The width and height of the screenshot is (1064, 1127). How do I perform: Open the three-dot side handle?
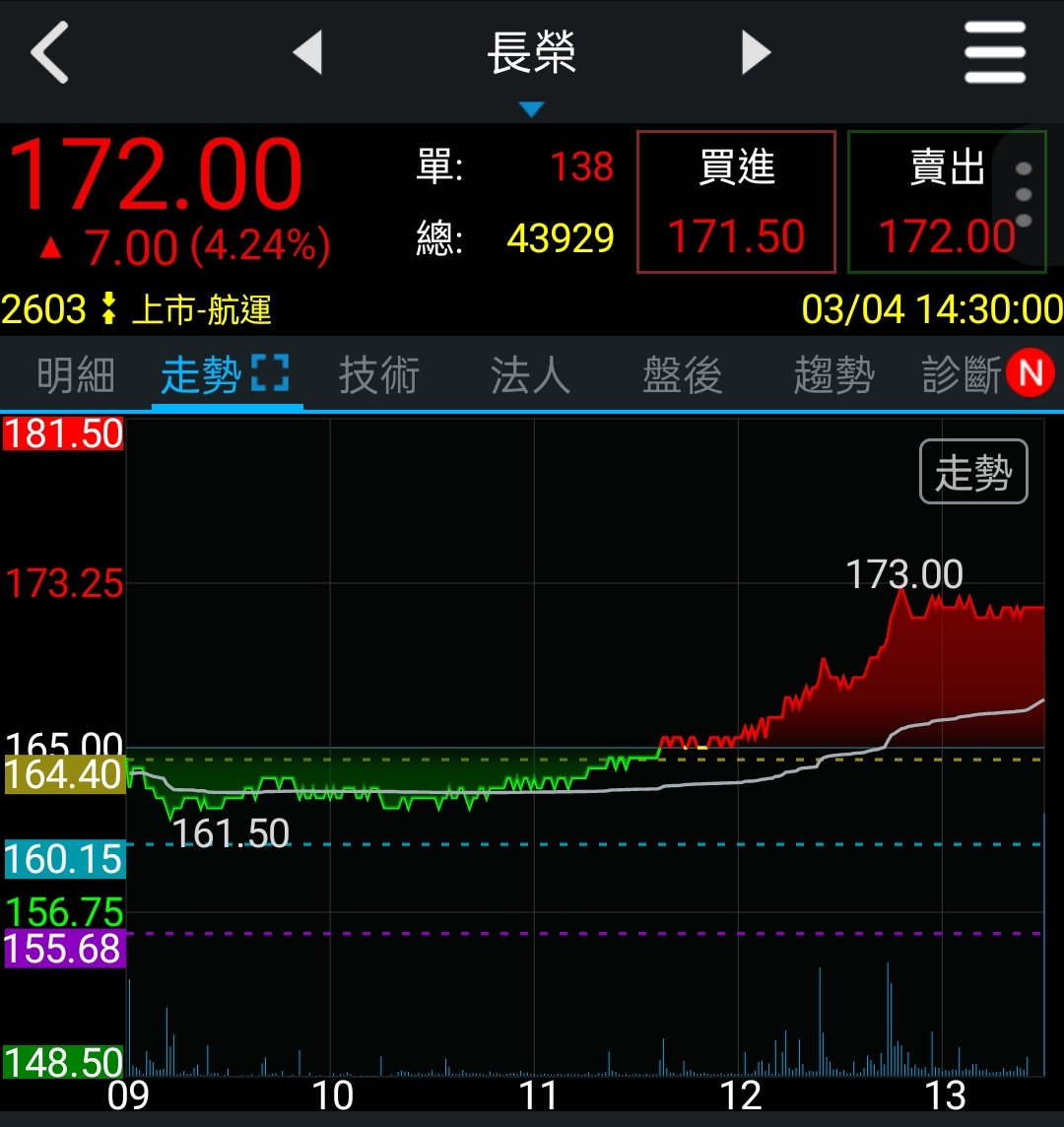tap(1024, 195)
